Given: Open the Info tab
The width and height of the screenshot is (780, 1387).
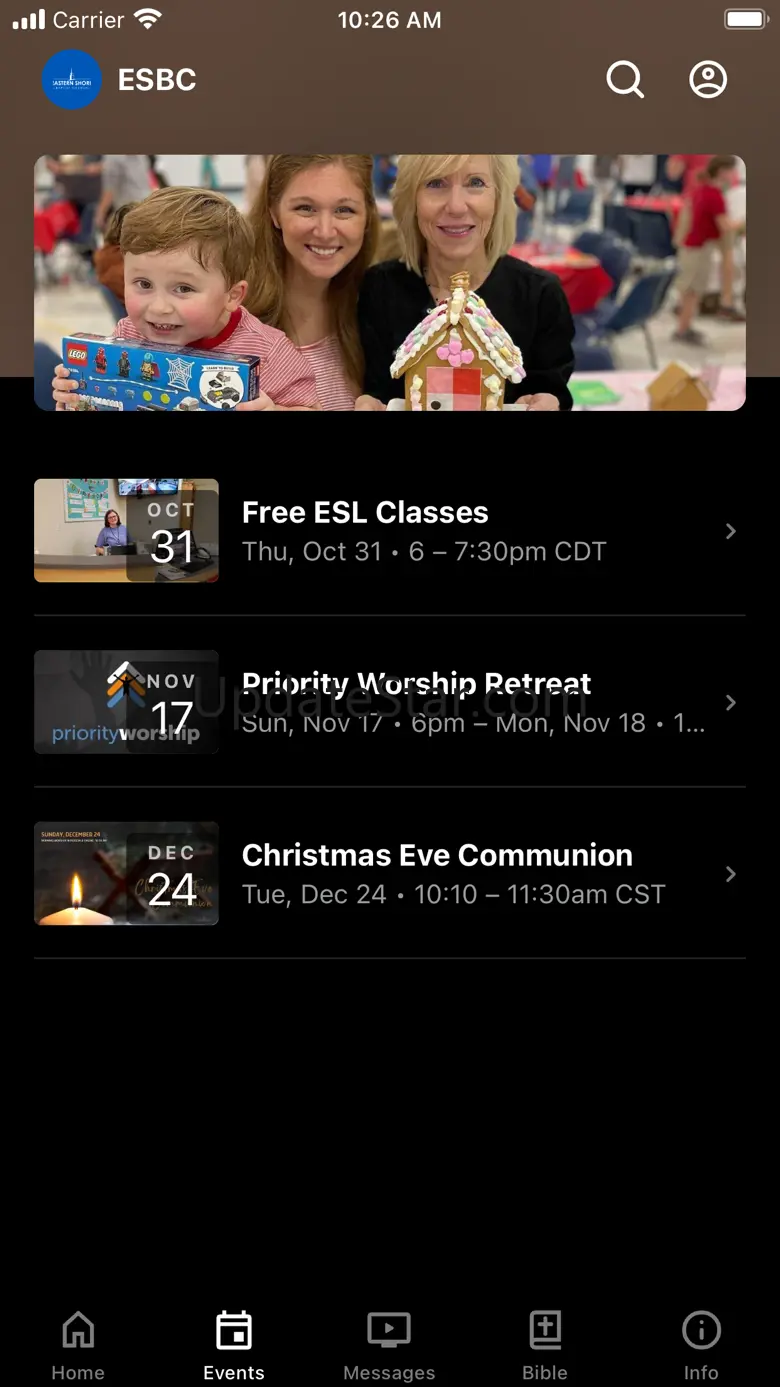Looking at the screenshot, I should [x=701, y=1345].
